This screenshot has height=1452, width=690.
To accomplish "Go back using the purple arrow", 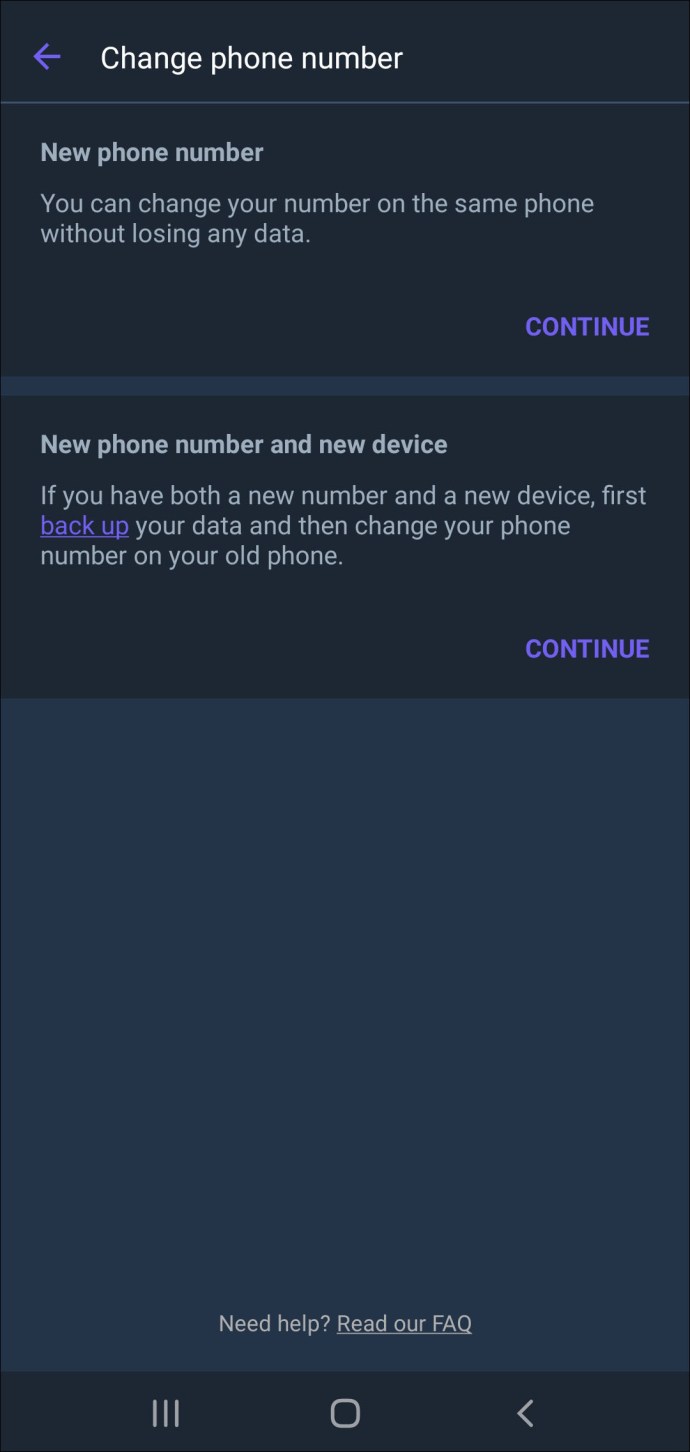I will point(47,57).
